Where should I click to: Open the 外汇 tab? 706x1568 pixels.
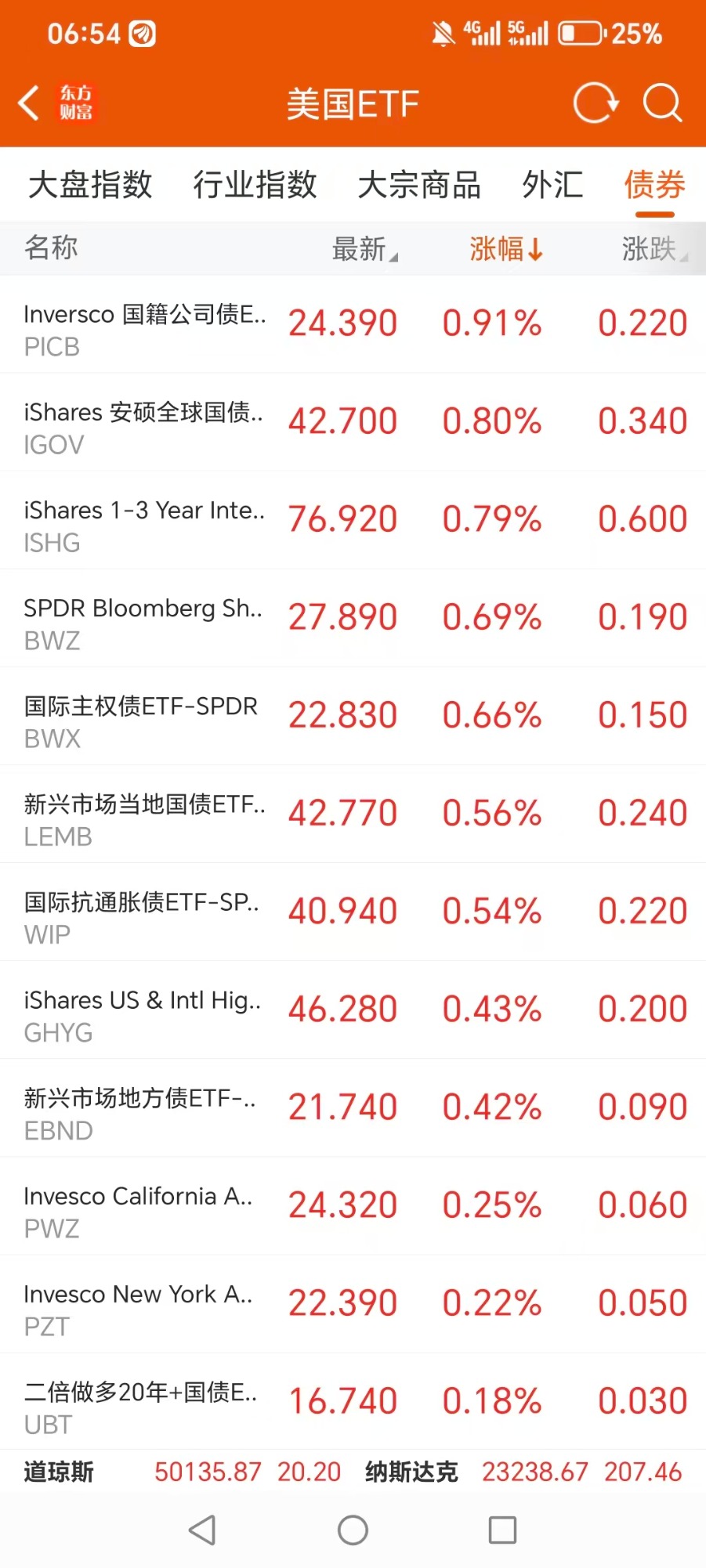[x=552, y=186]
